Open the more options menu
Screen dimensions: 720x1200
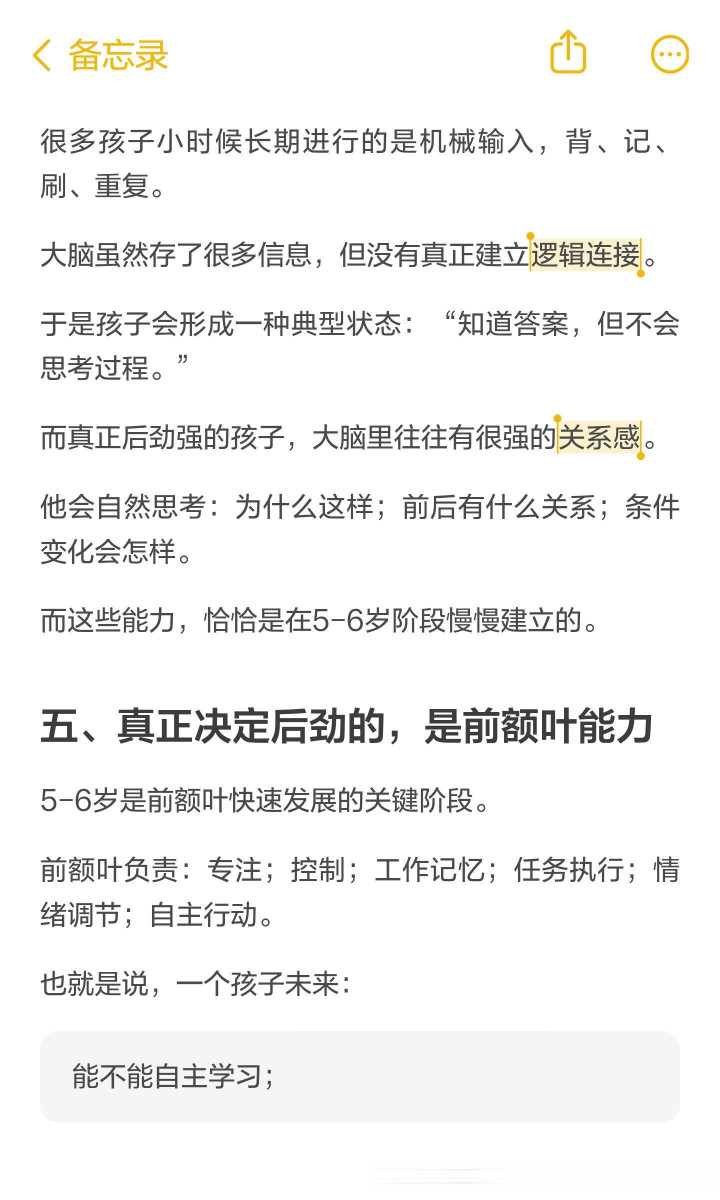pos(670,55)
